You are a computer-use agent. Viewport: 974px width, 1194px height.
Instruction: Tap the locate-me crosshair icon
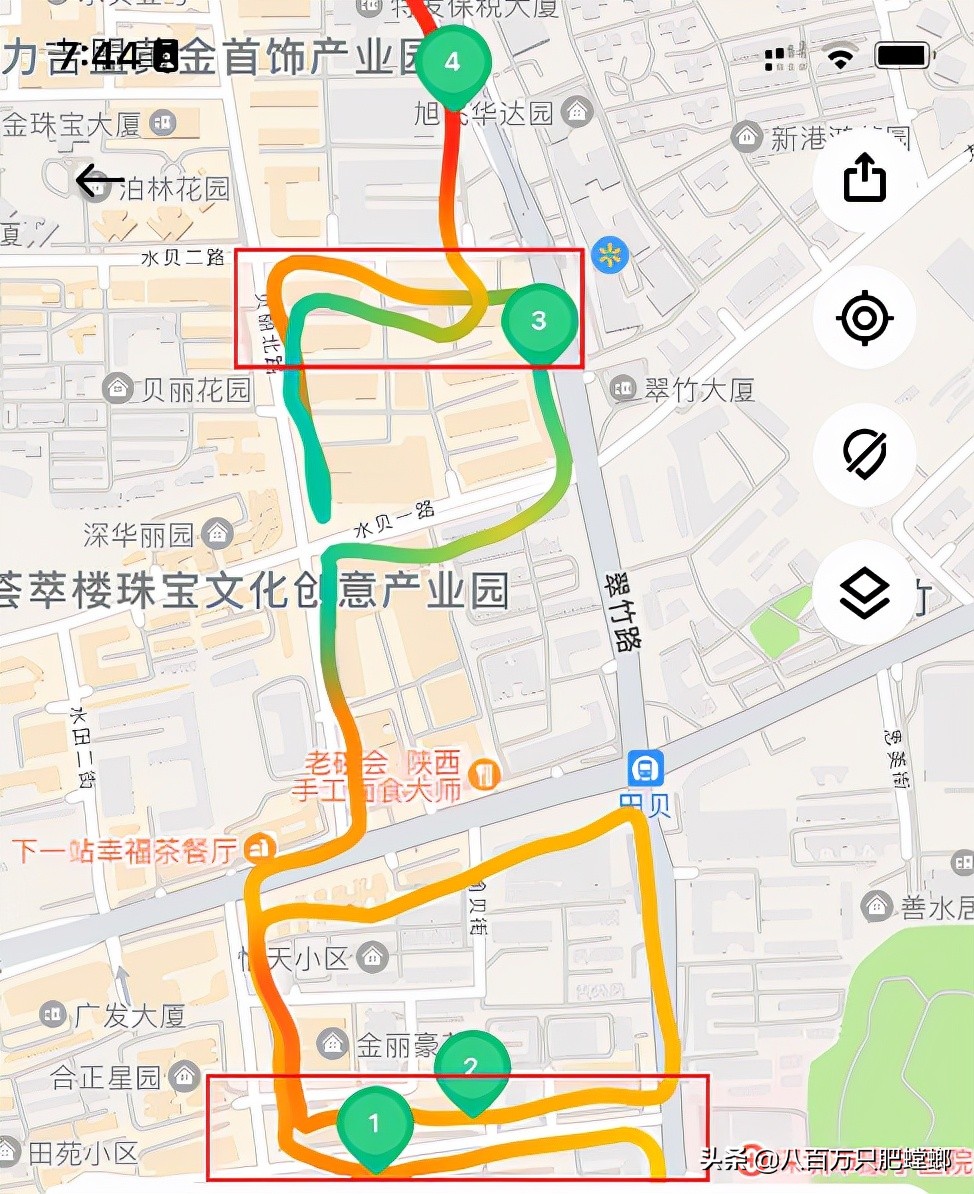[x=863, y=318]
